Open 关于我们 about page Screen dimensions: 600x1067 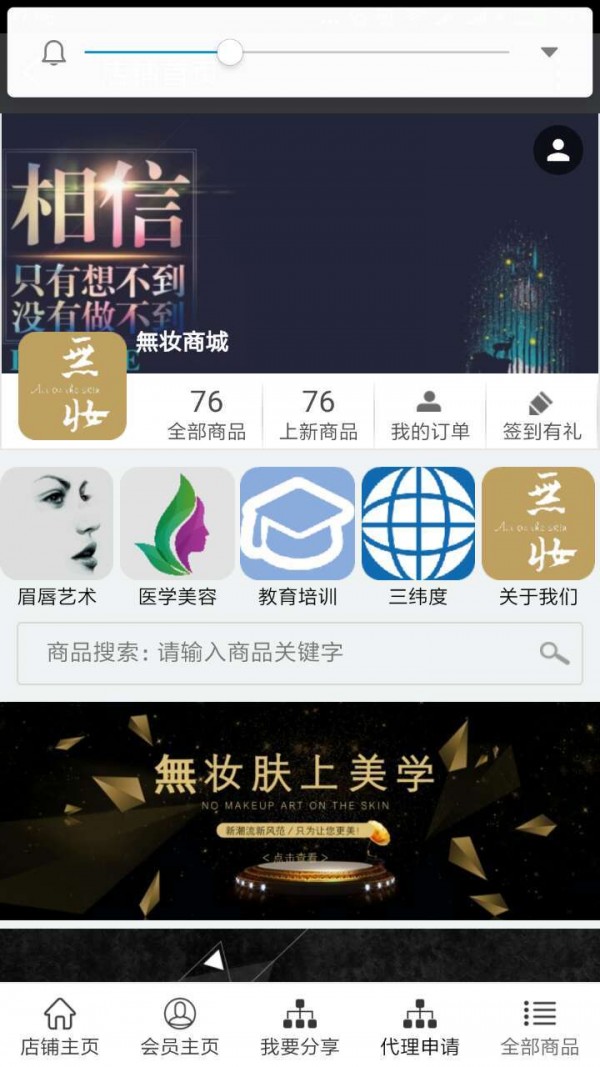538,536
